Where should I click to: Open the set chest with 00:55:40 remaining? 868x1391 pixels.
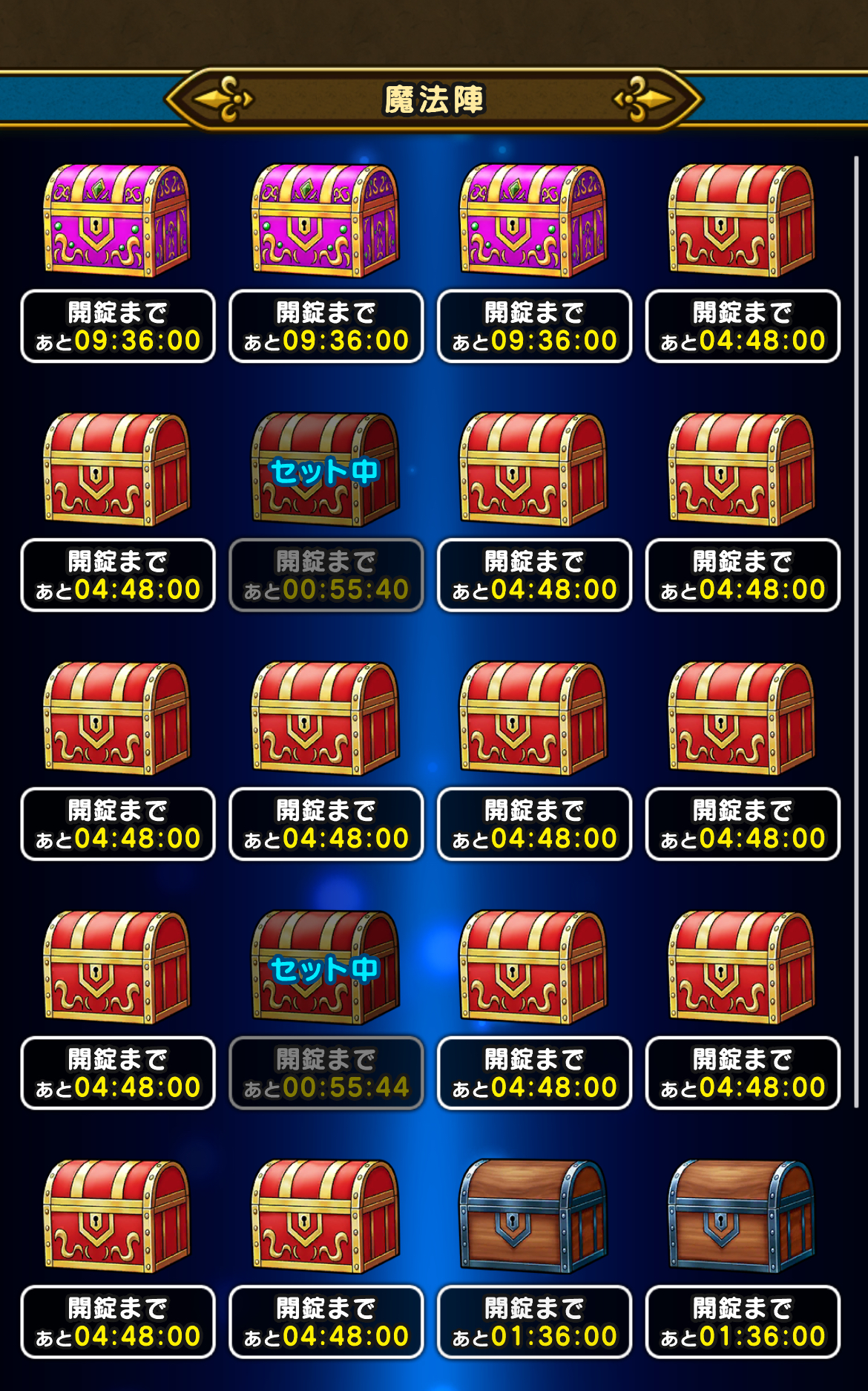pyautogui.click(x=326, y=471)
